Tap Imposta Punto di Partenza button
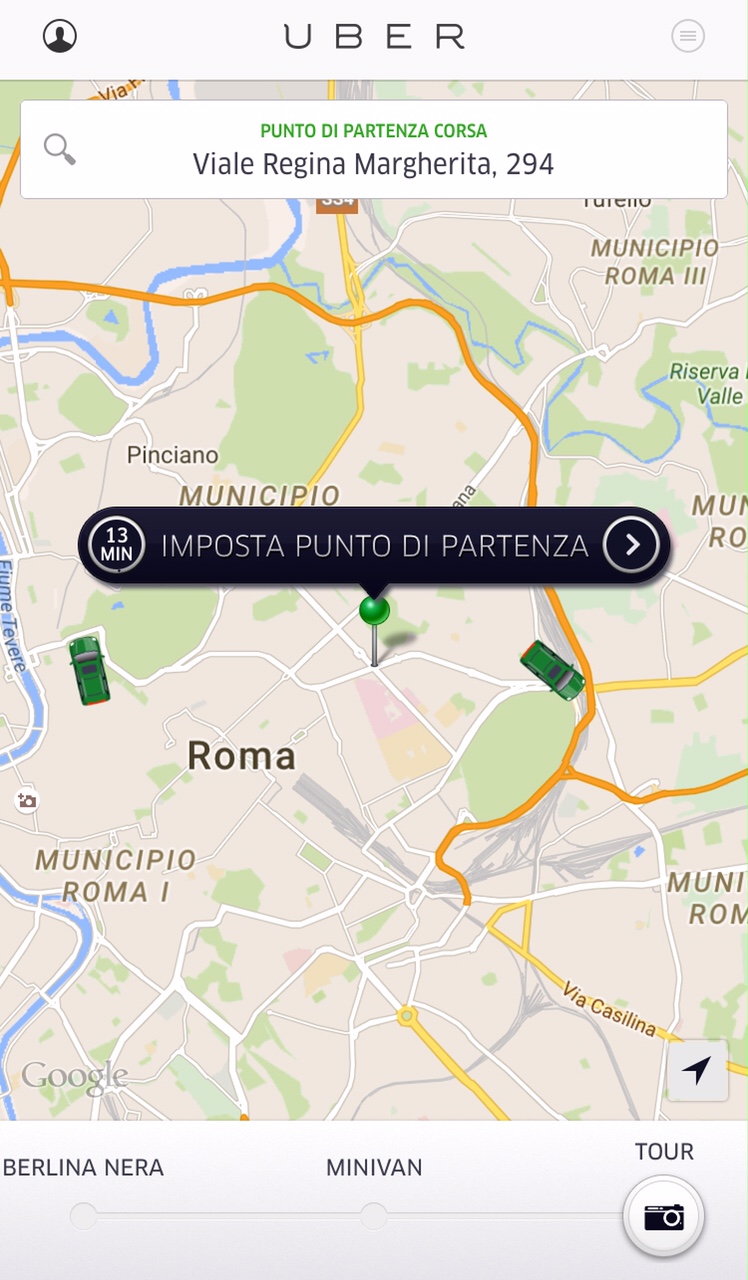 coord(374,545)
